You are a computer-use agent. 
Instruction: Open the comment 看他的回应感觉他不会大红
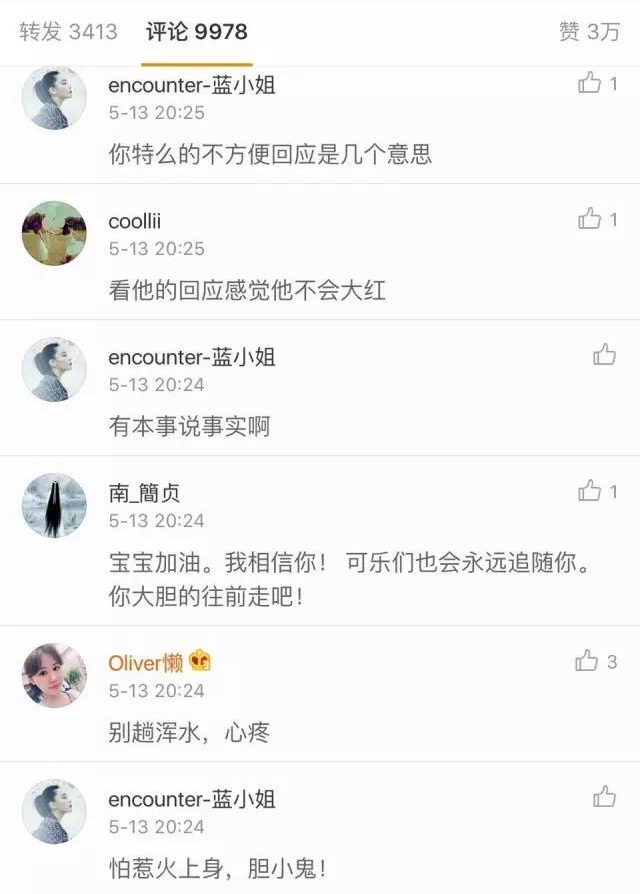pyautogui.click(x=246, y=291)
